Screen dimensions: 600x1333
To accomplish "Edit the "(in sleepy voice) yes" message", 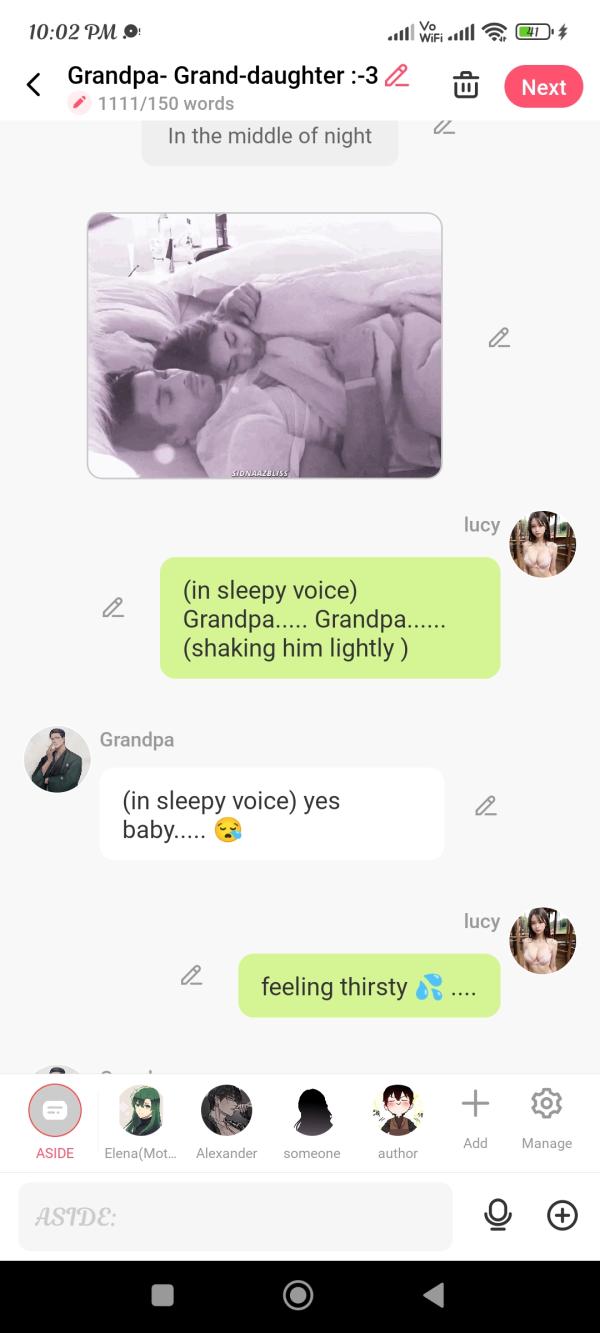I will click(486, 806).
